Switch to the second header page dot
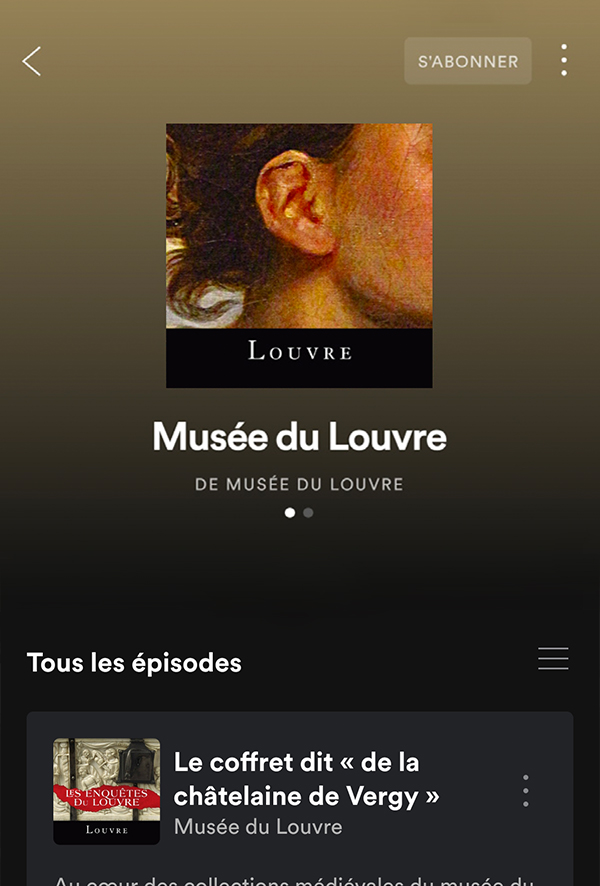This screenshot has height=886, width=600. pos(308,513)
